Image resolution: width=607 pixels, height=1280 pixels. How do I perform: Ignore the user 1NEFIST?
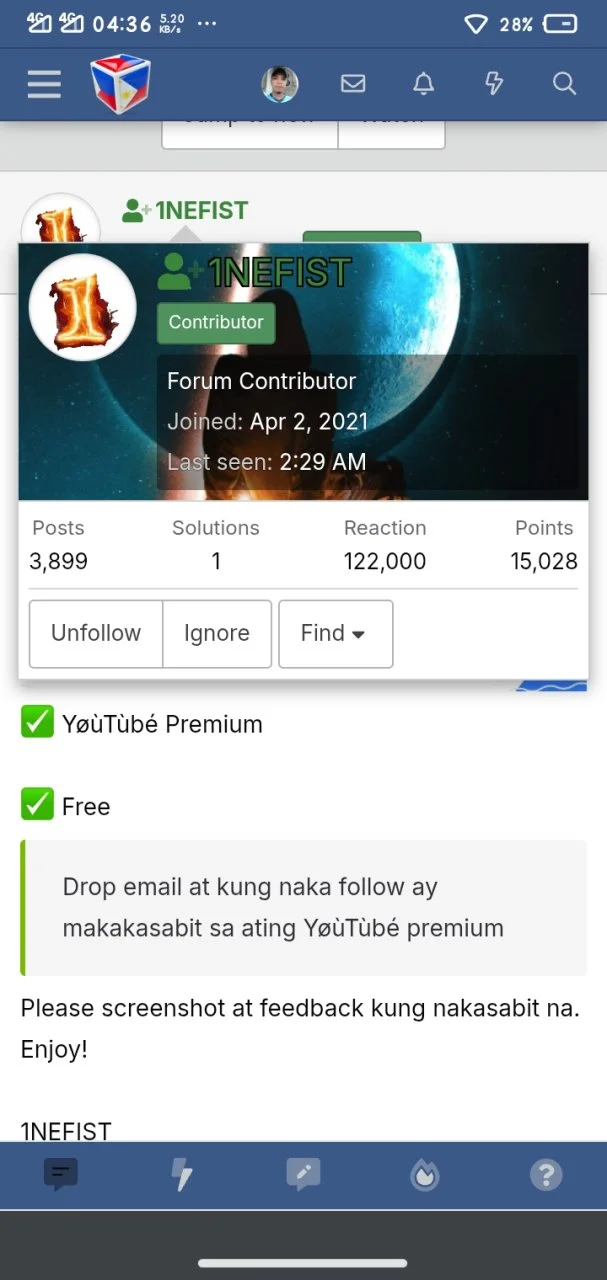(217, 633)
